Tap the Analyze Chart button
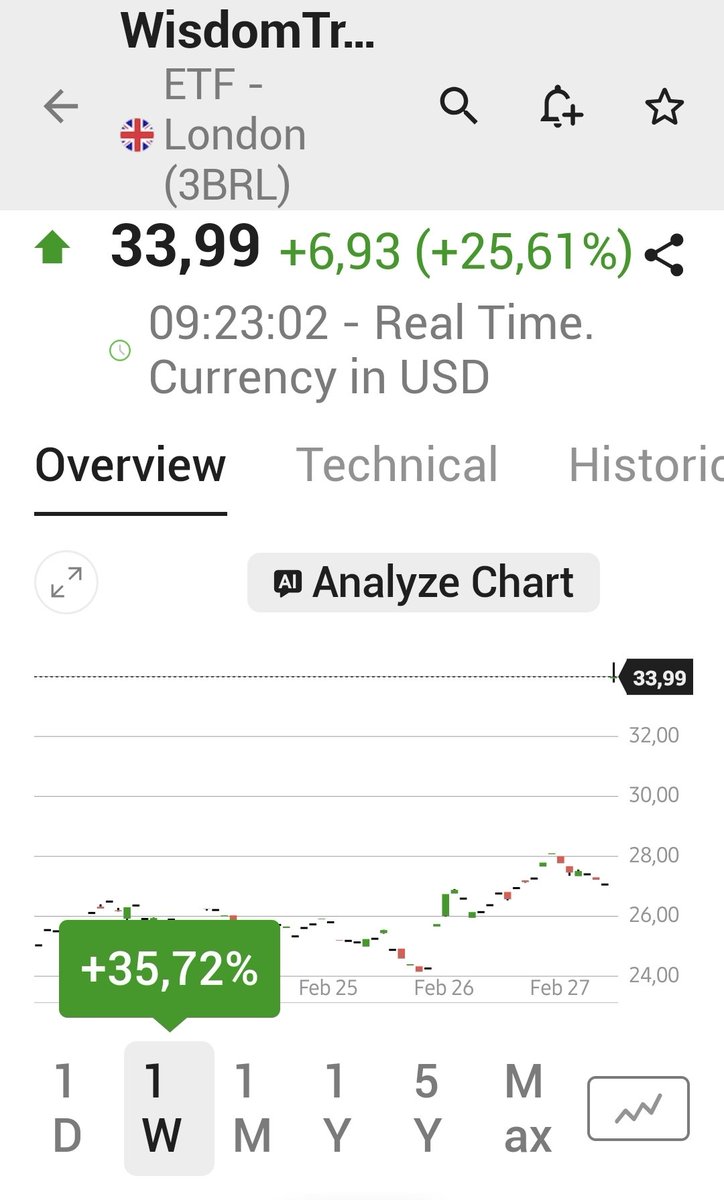 (x=423, y=582)
